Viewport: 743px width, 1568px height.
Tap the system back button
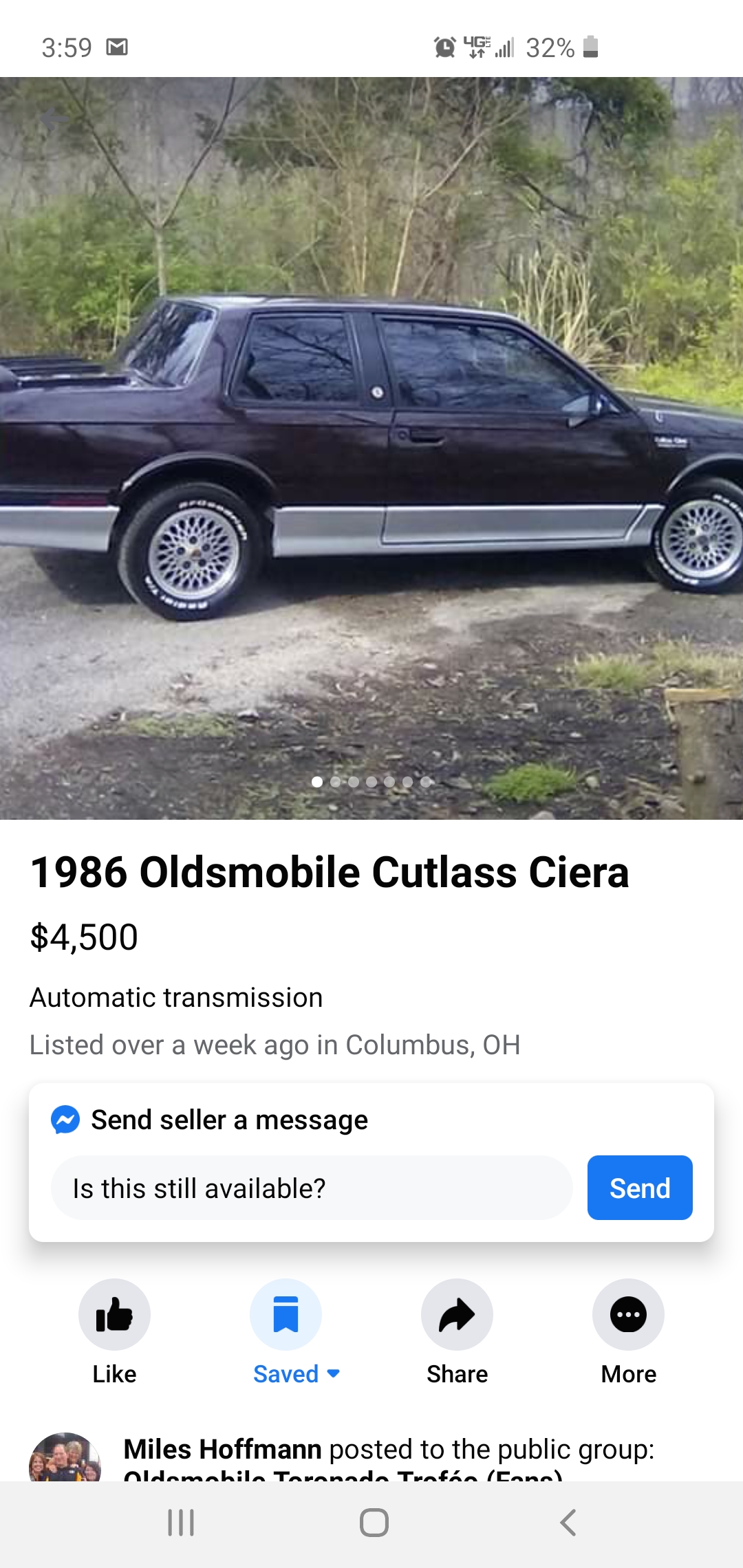568,1523
